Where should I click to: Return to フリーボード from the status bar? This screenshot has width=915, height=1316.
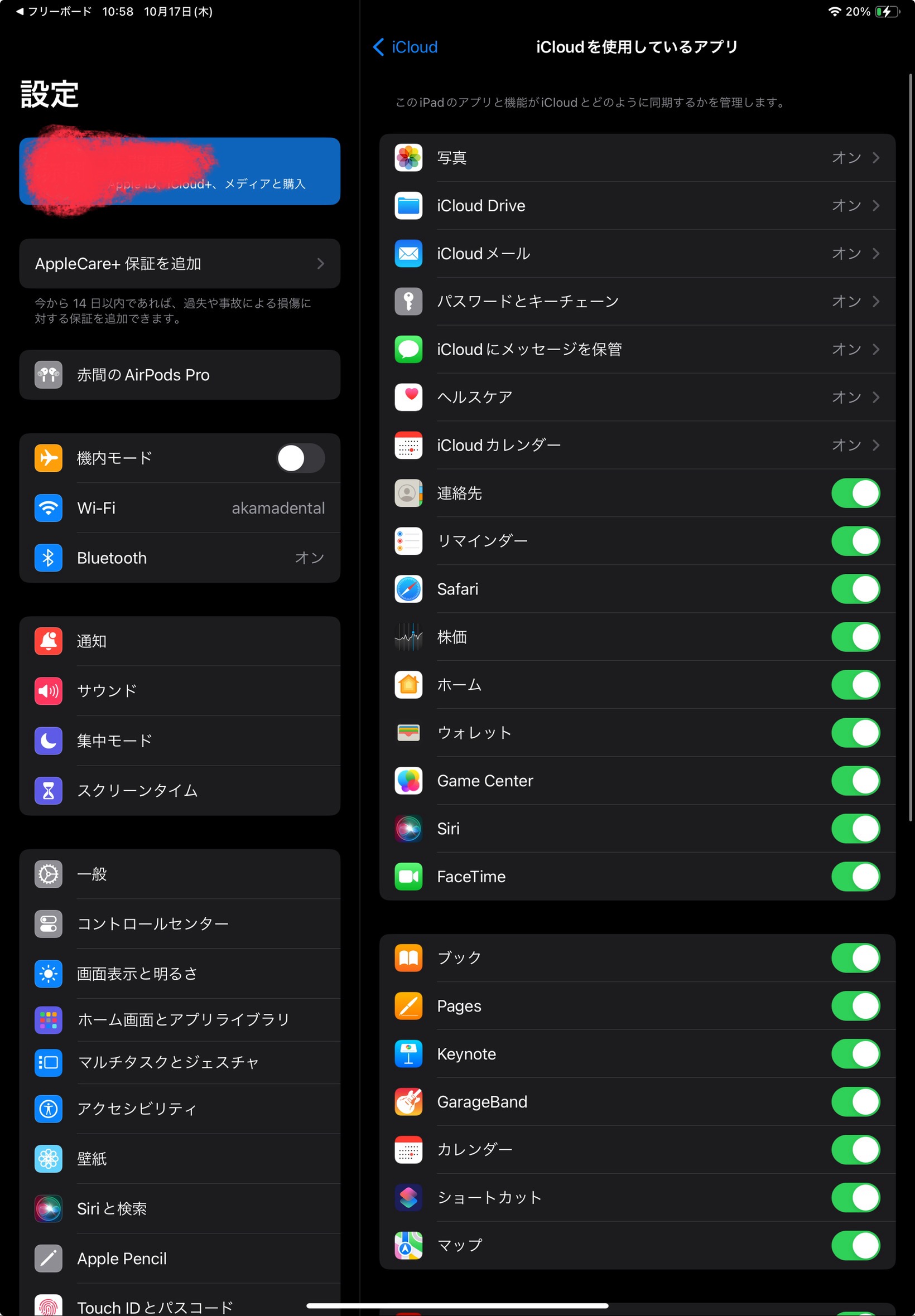[54, 12]
